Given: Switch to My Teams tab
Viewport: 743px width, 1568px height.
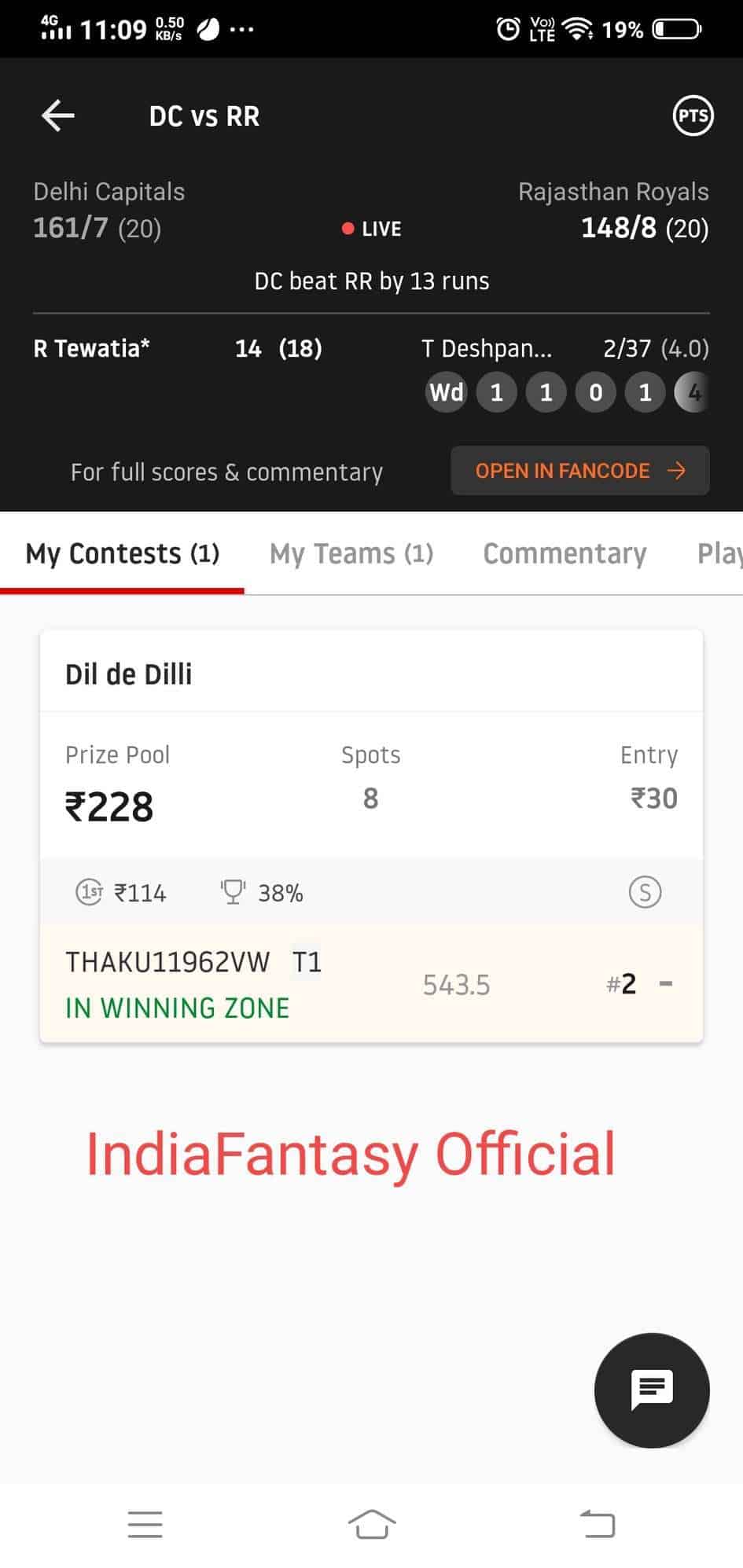Looking at the screenshot, I should [x=351, y=554].
